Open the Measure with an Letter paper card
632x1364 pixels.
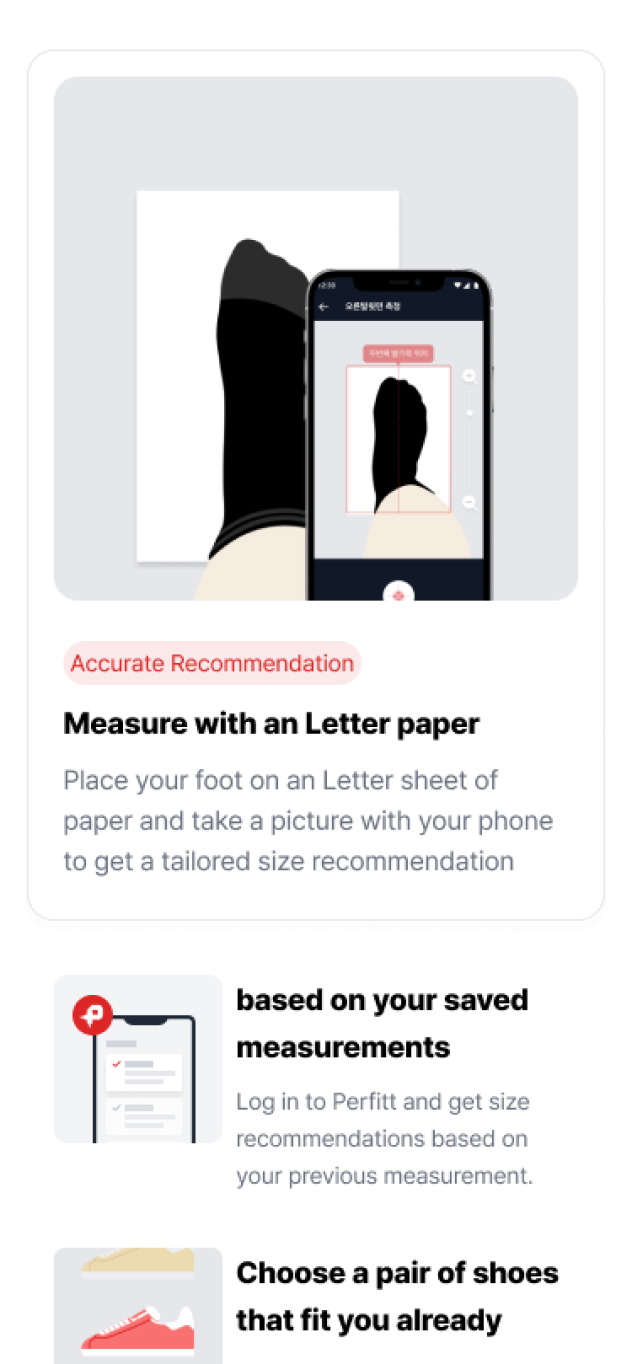316,485
